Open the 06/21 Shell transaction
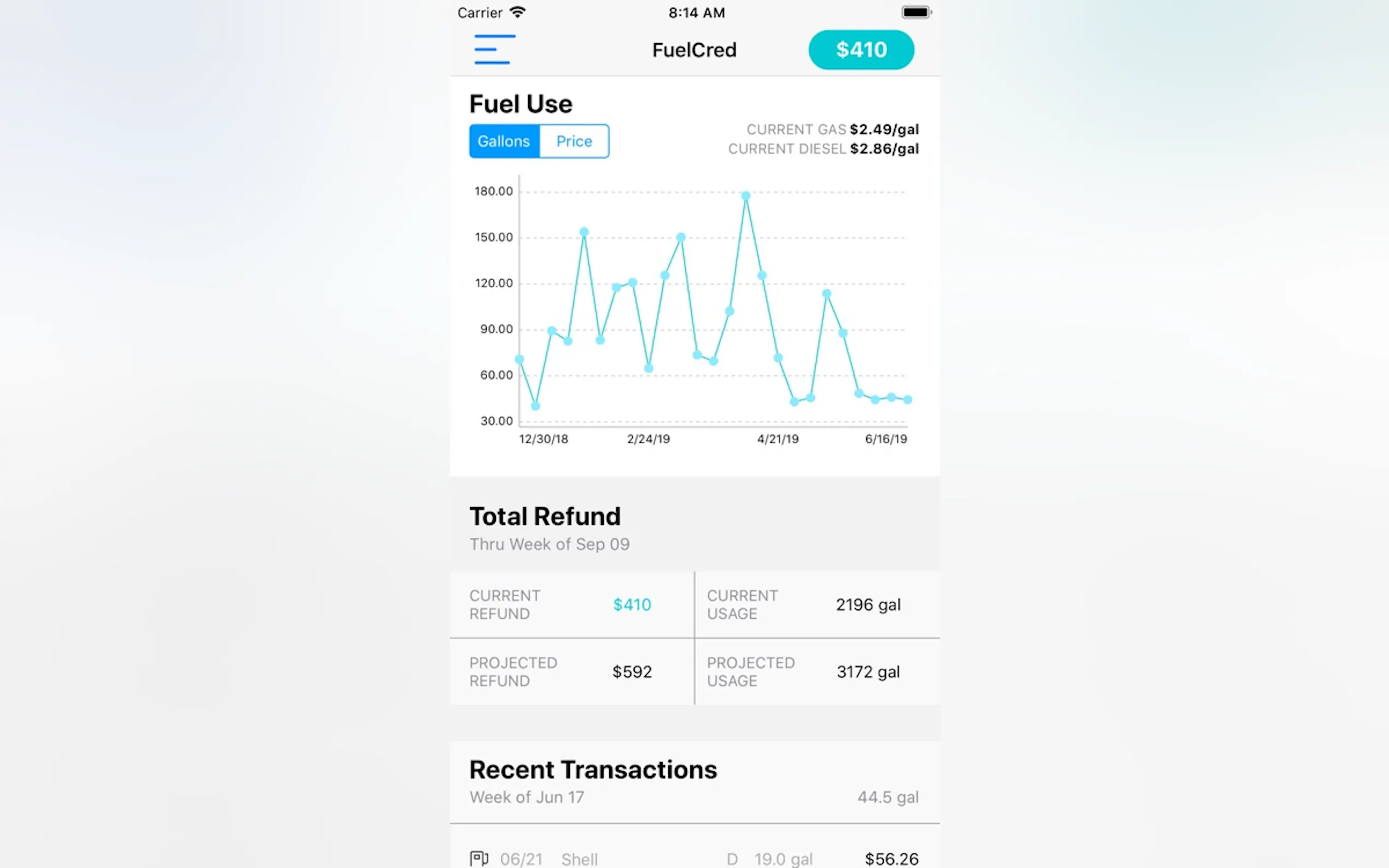This screenshot has width=1389, height=868. 693,858
